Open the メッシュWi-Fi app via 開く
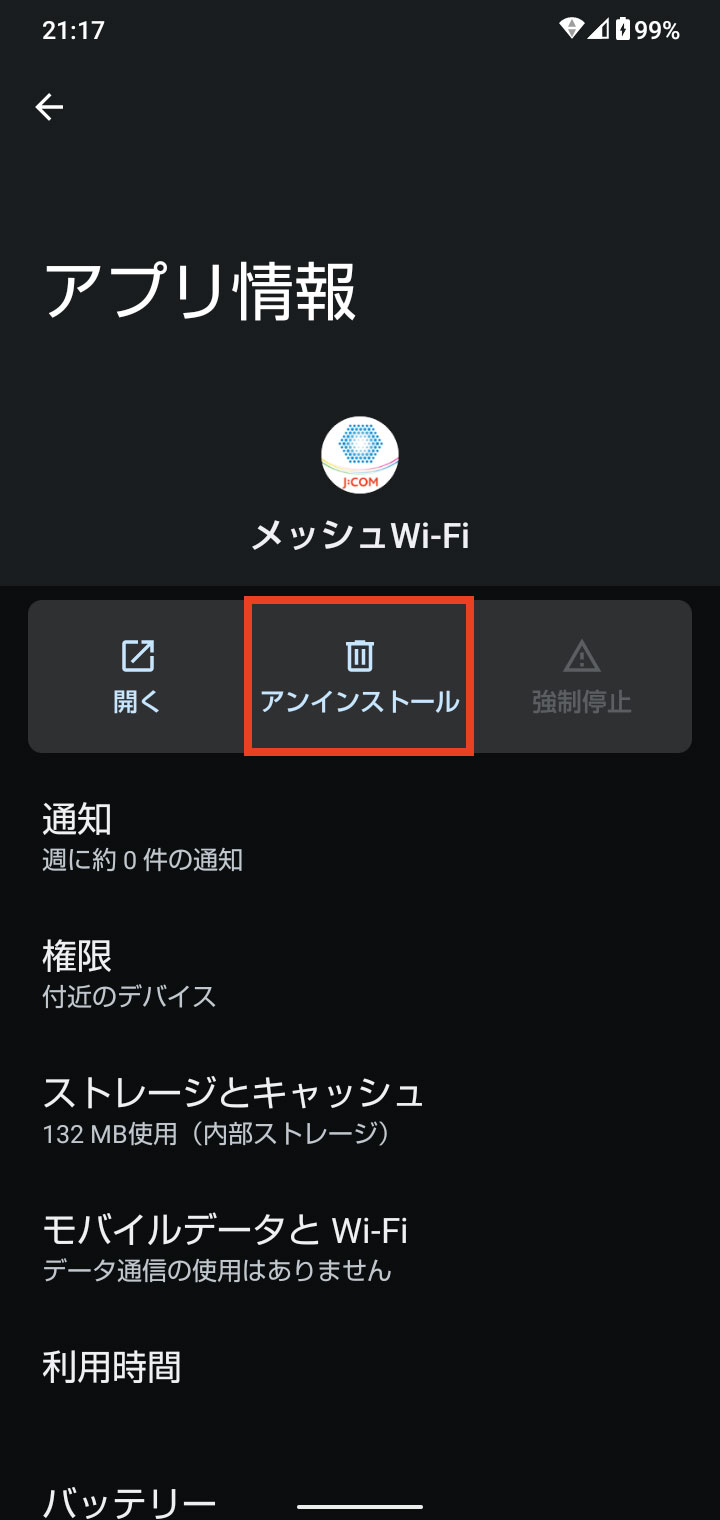This screenshot has height=1520, width=720. (x=137, y=677)
